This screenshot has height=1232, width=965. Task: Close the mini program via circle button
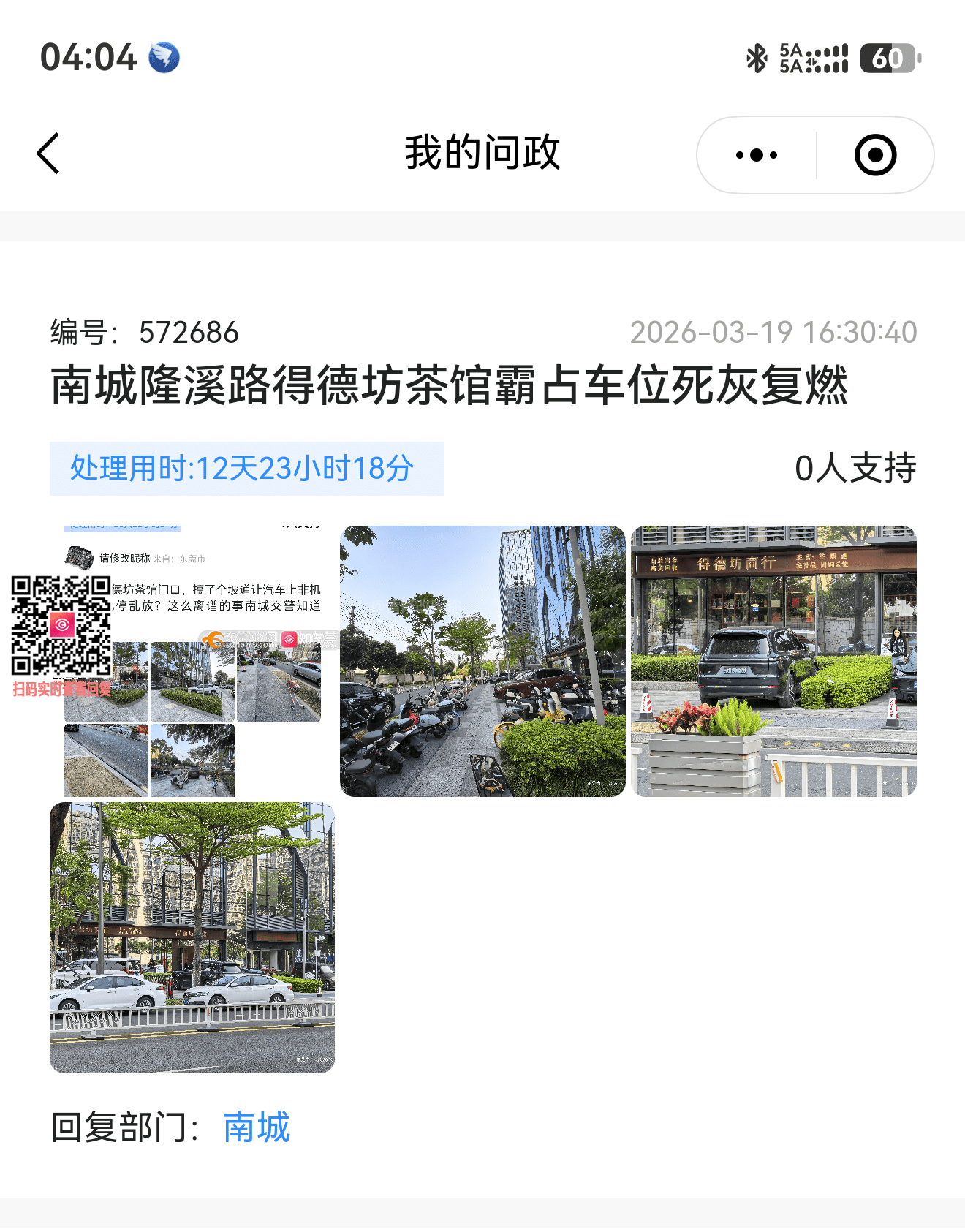pyautogui.click(x=875, y=155)
